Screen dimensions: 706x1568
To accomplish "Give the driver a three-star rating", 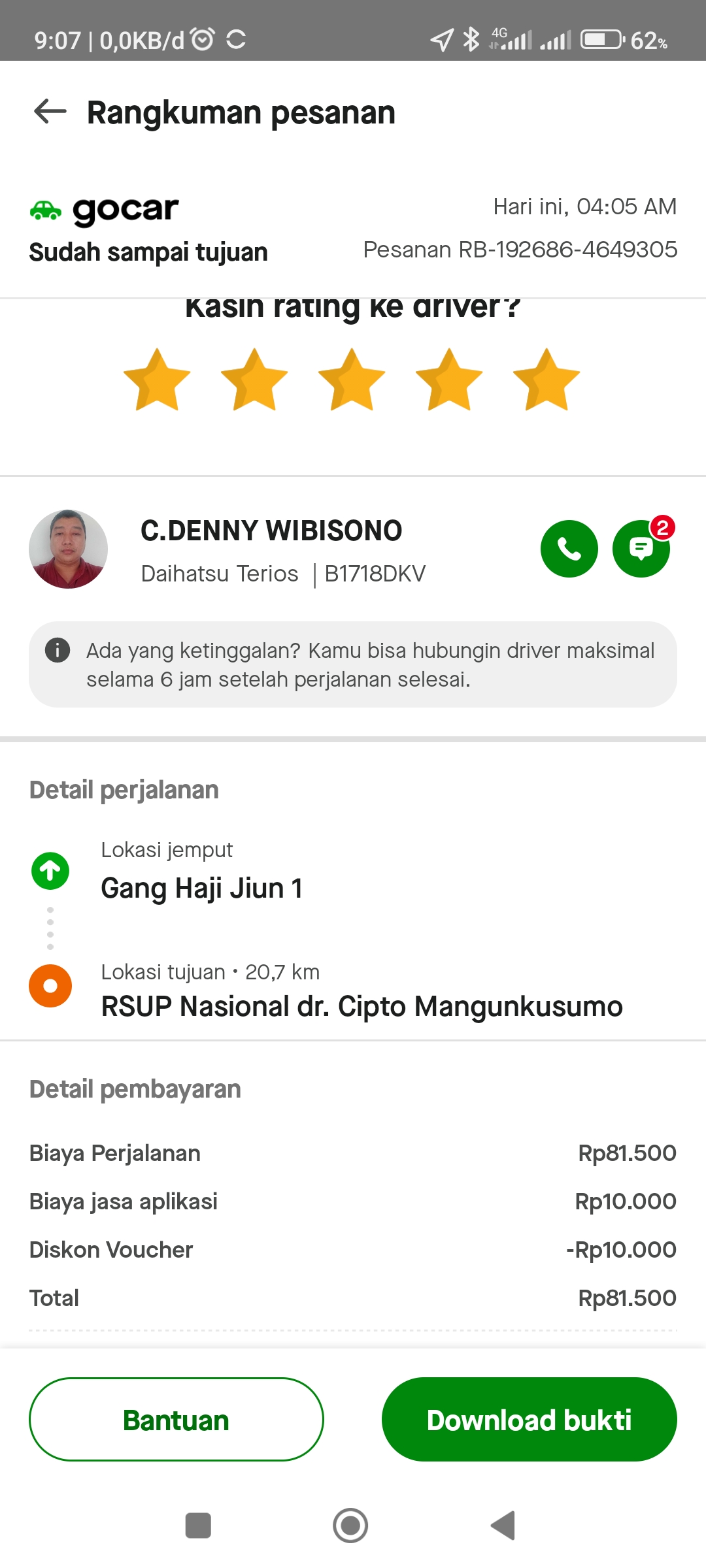I will (x=352, y=381).
